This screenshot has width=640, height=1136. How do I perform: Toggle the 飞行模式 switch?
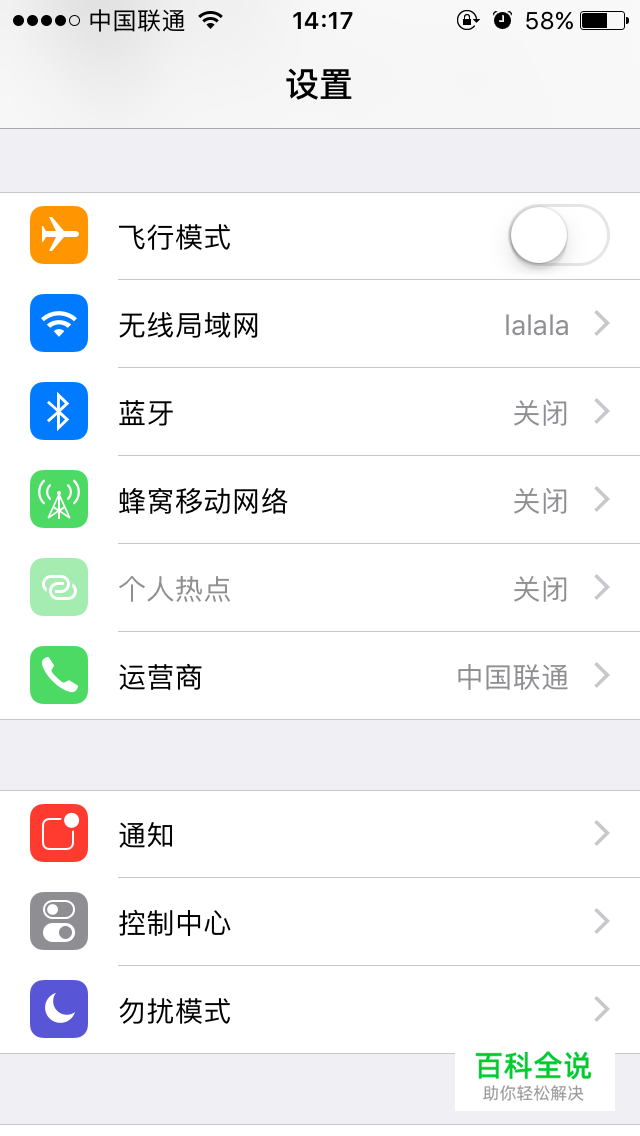pos(558,236)
